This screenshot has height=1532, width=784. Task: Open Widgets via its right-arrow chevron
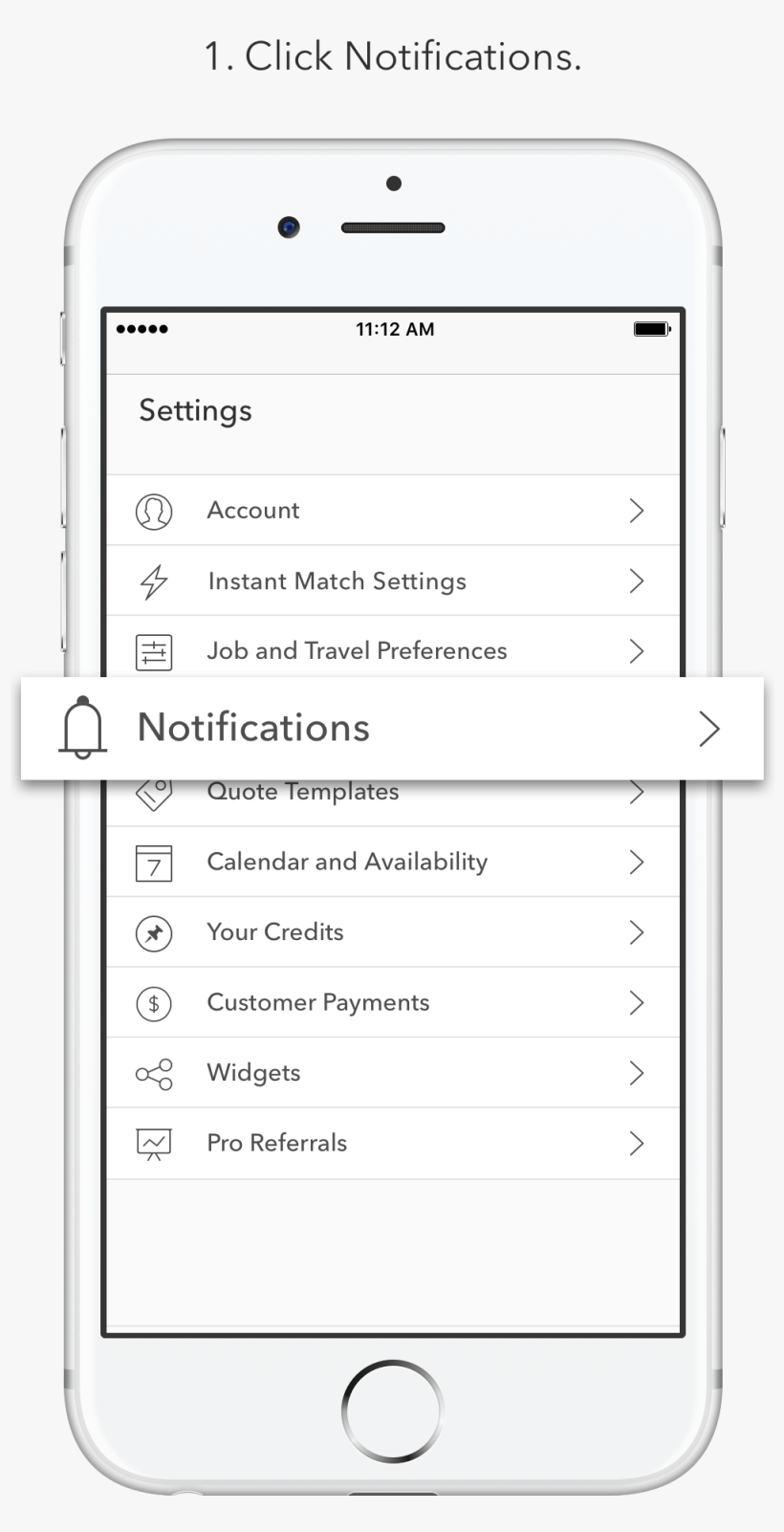(x=637, y=1073)
